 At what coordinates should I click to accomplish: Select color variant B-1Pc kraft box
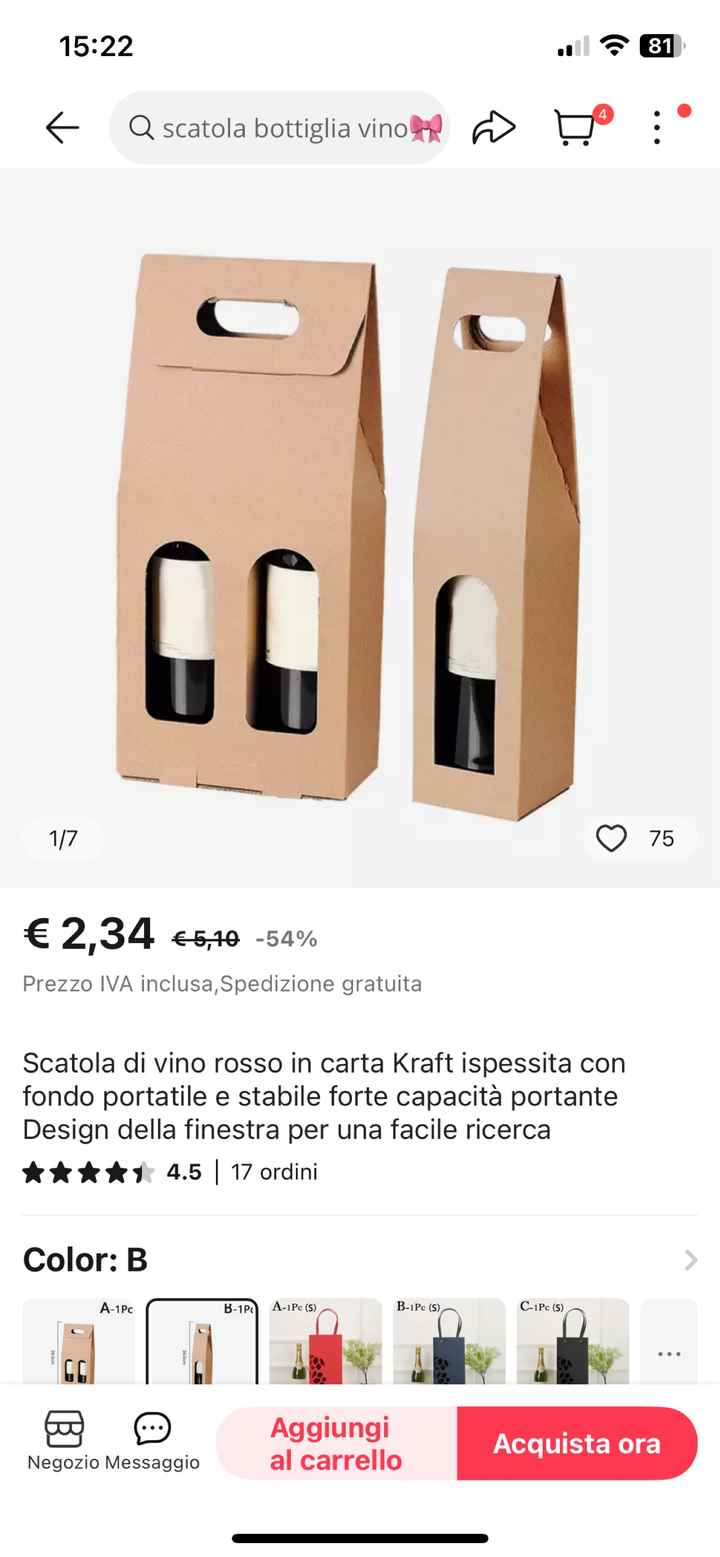[202, 1341]
